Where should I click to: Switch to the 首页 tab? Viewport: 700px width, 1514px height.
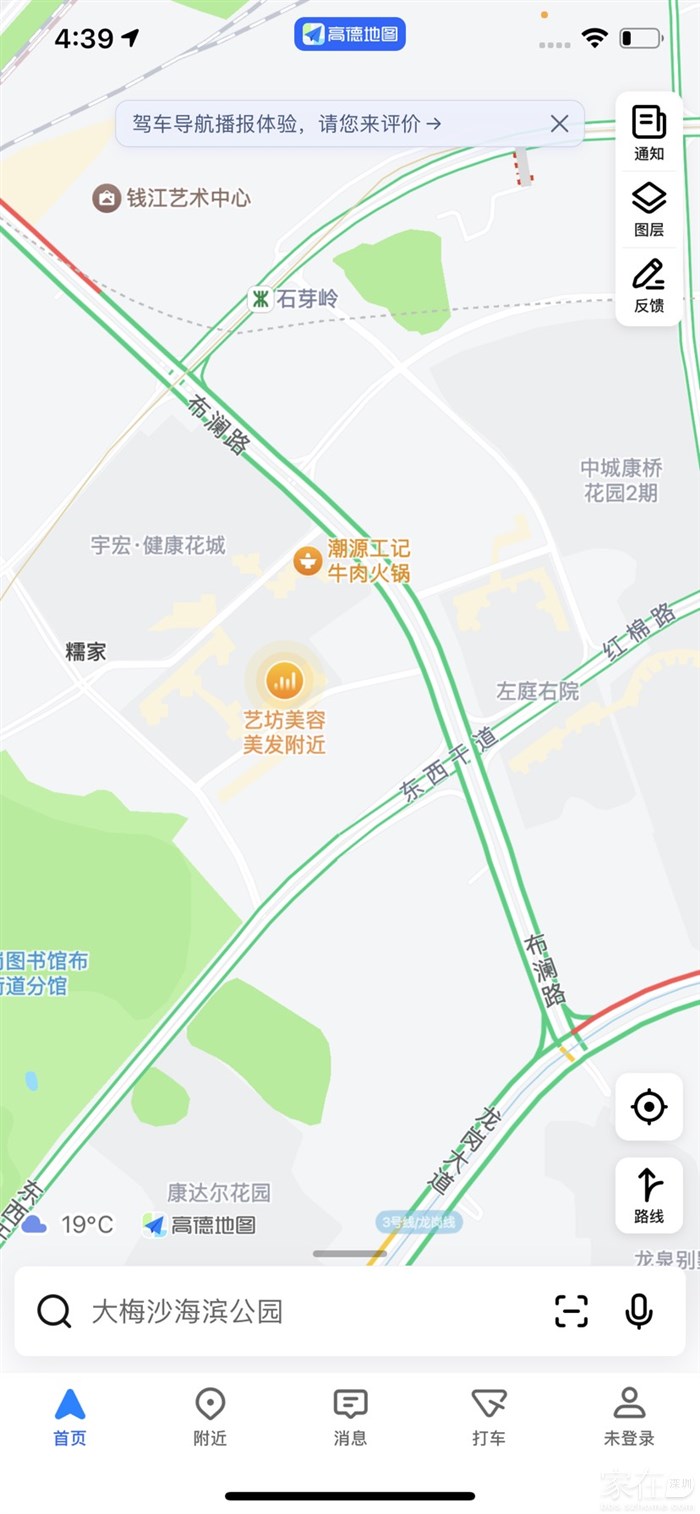tap(70, 1417)
